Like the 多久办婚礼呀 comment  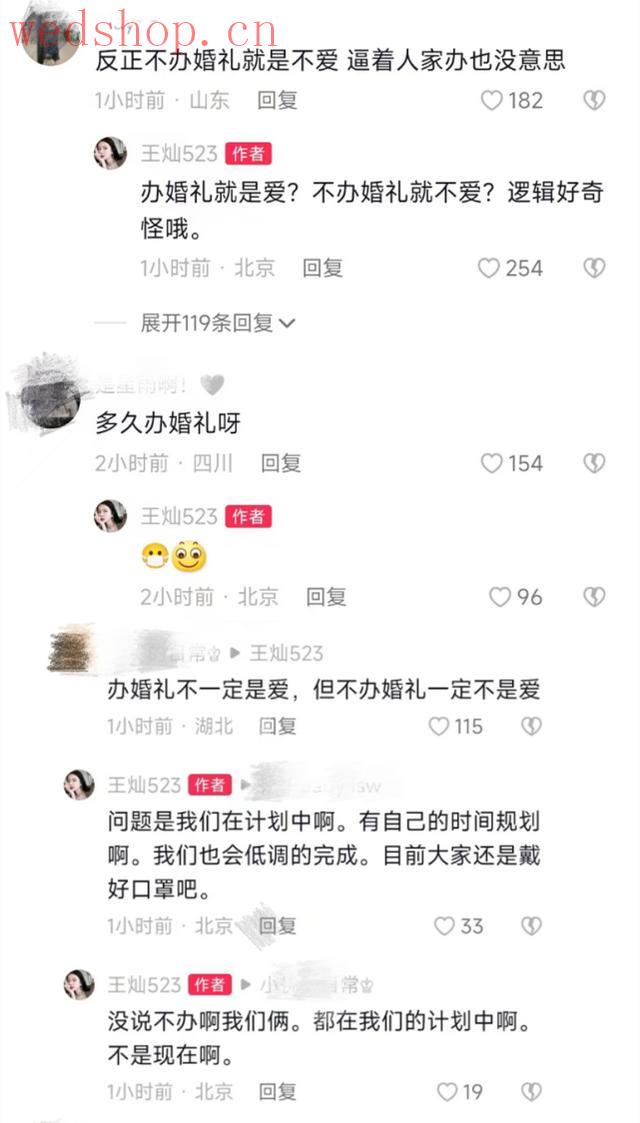point(492,463)
